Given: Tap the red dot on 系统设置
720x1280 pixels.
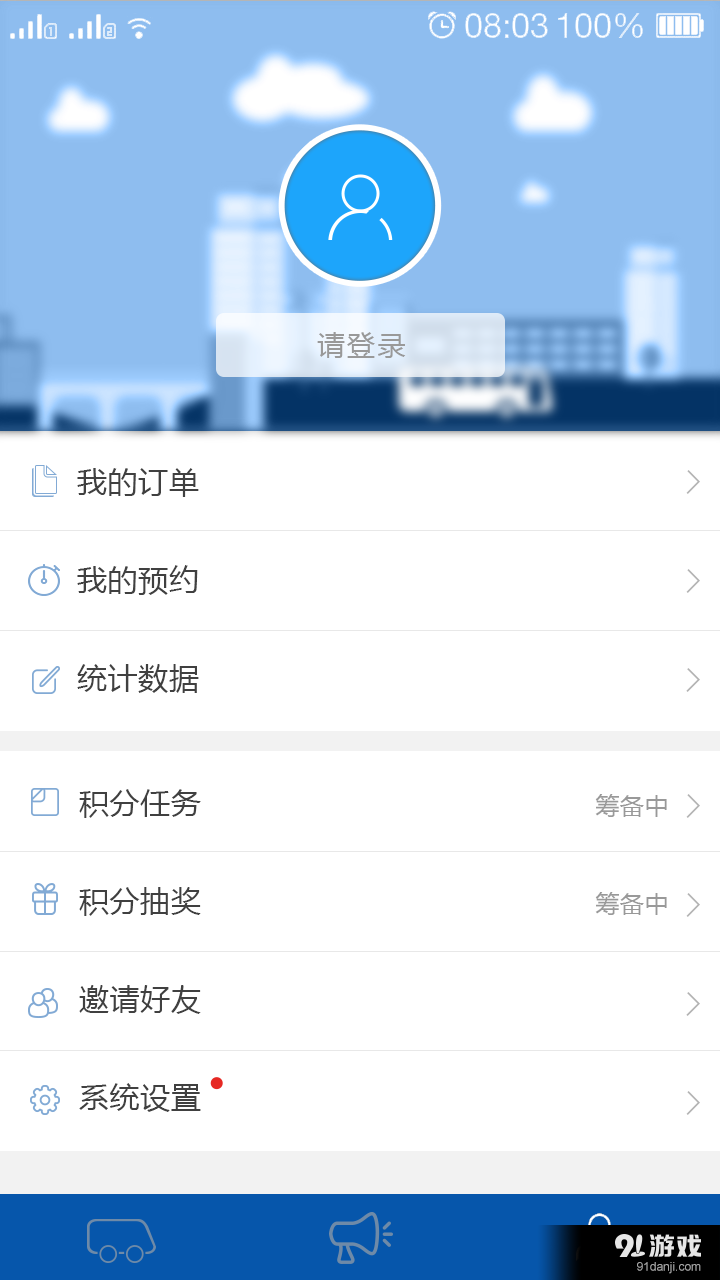Looking at the screenshot, I should click(217, 1081).
